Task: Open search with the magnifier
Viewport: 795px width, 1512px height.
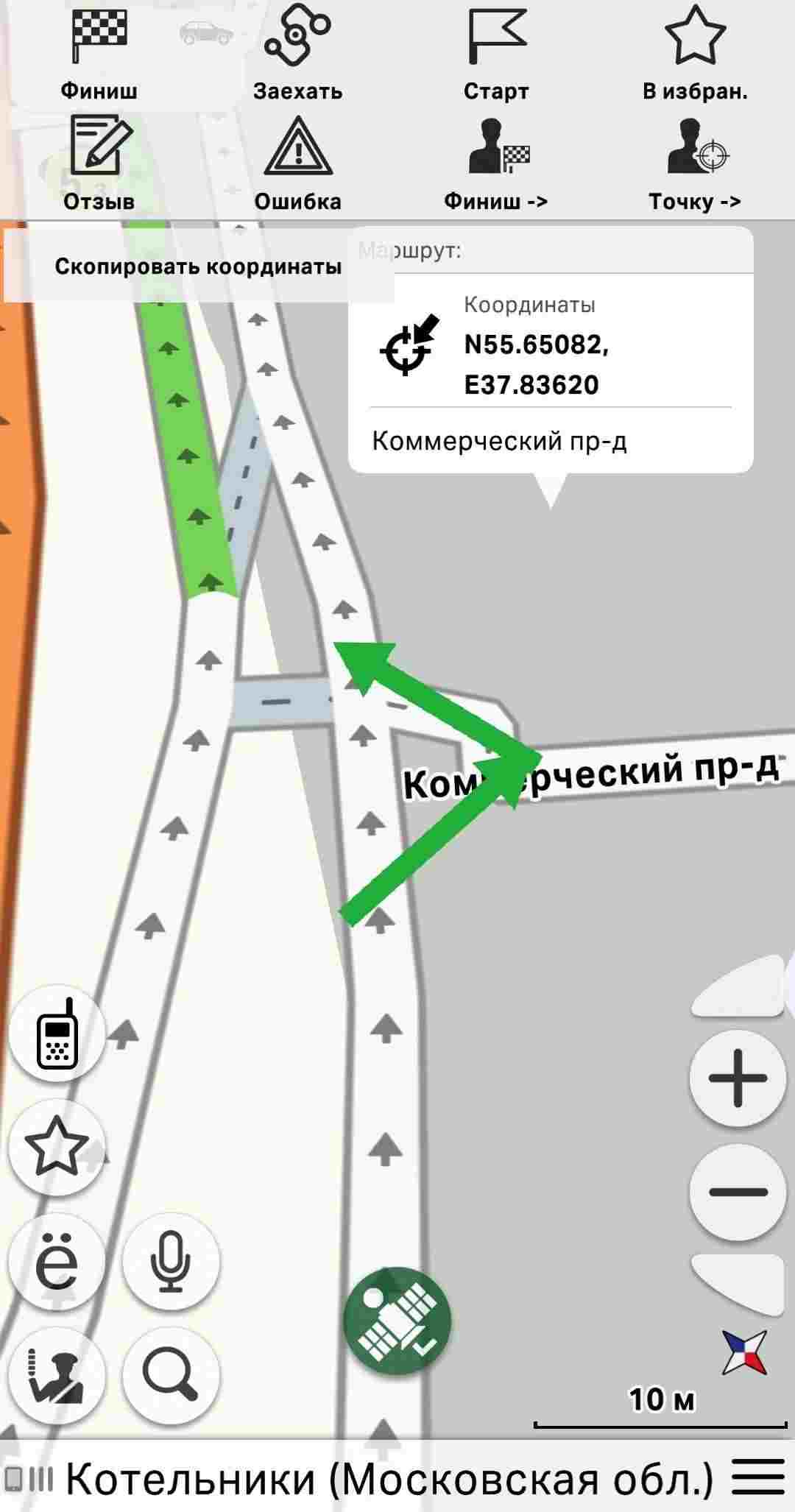Action: point(171,1375)
